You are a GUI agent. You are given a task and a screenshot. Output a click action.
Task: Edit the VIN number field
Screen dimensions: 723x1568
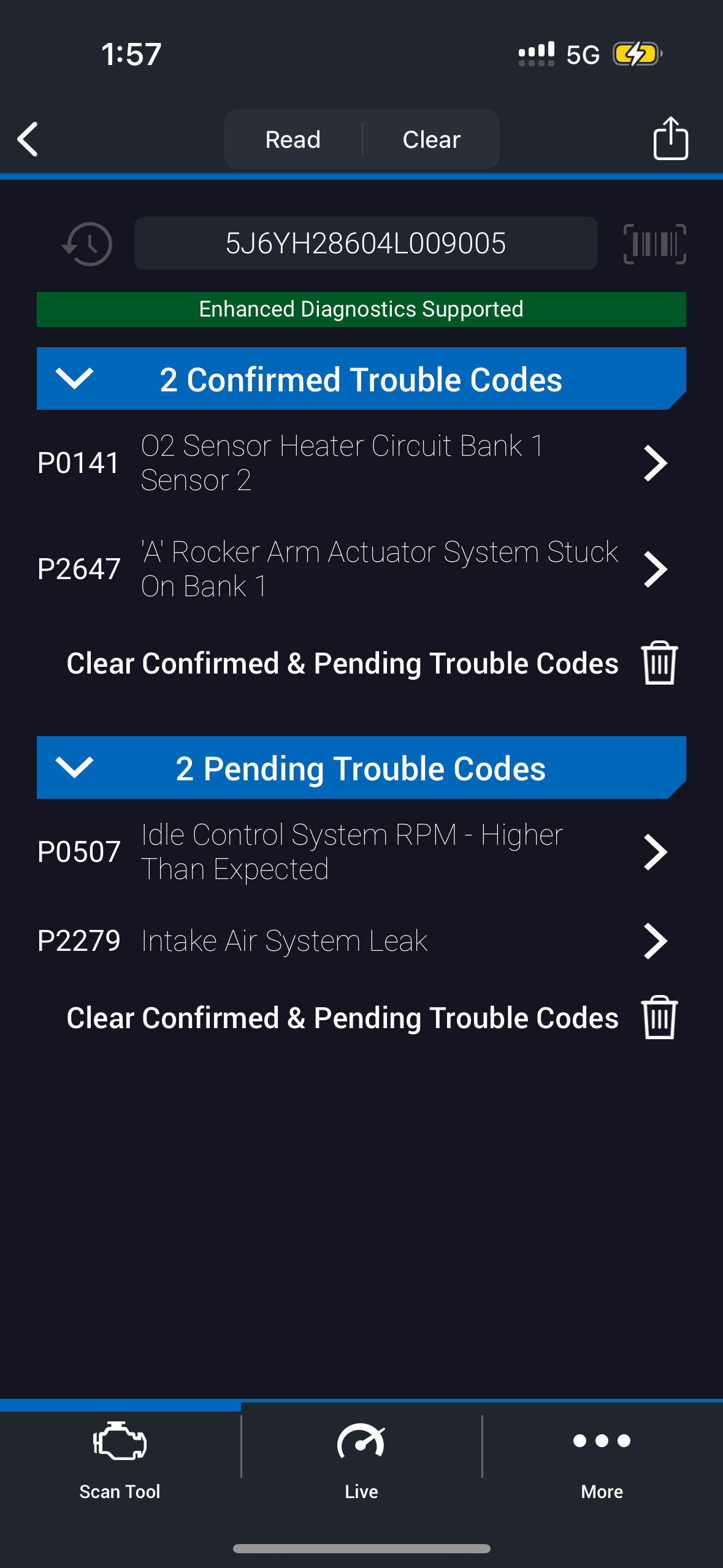(x=365, y=244)
